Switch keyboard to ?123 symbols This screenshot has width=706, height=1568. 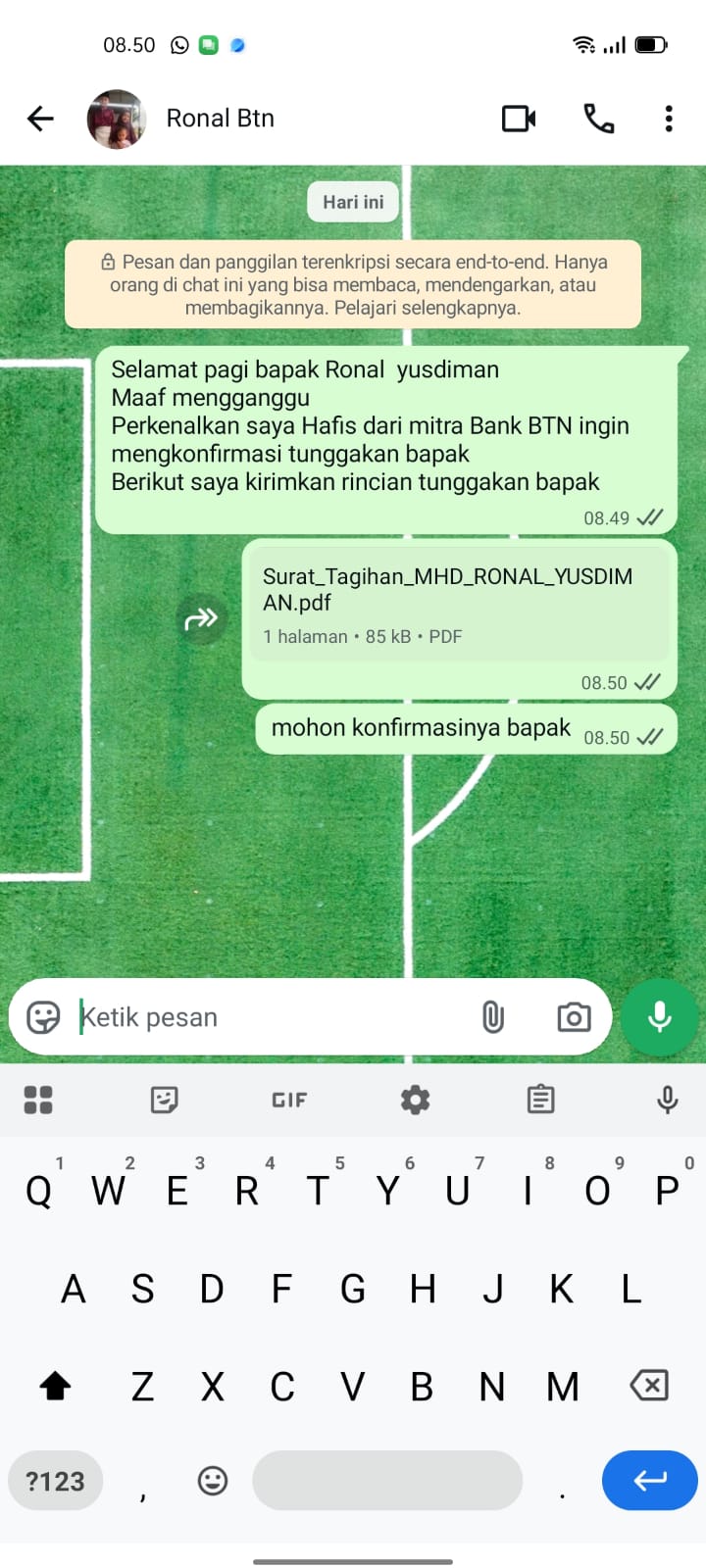pyautogui.click(x=56, y=1481)
